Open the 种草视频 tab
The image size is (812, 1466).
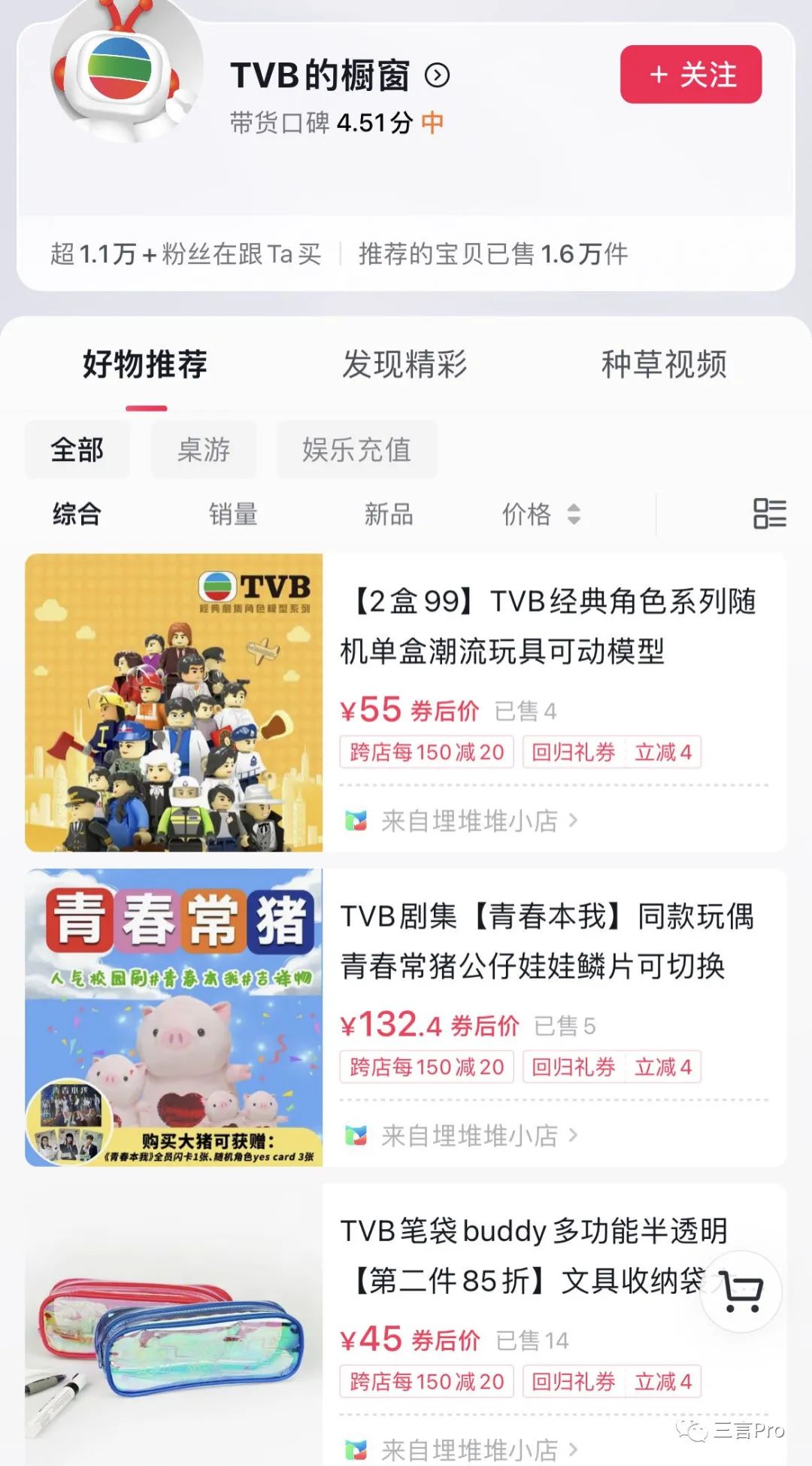[665, 365]
